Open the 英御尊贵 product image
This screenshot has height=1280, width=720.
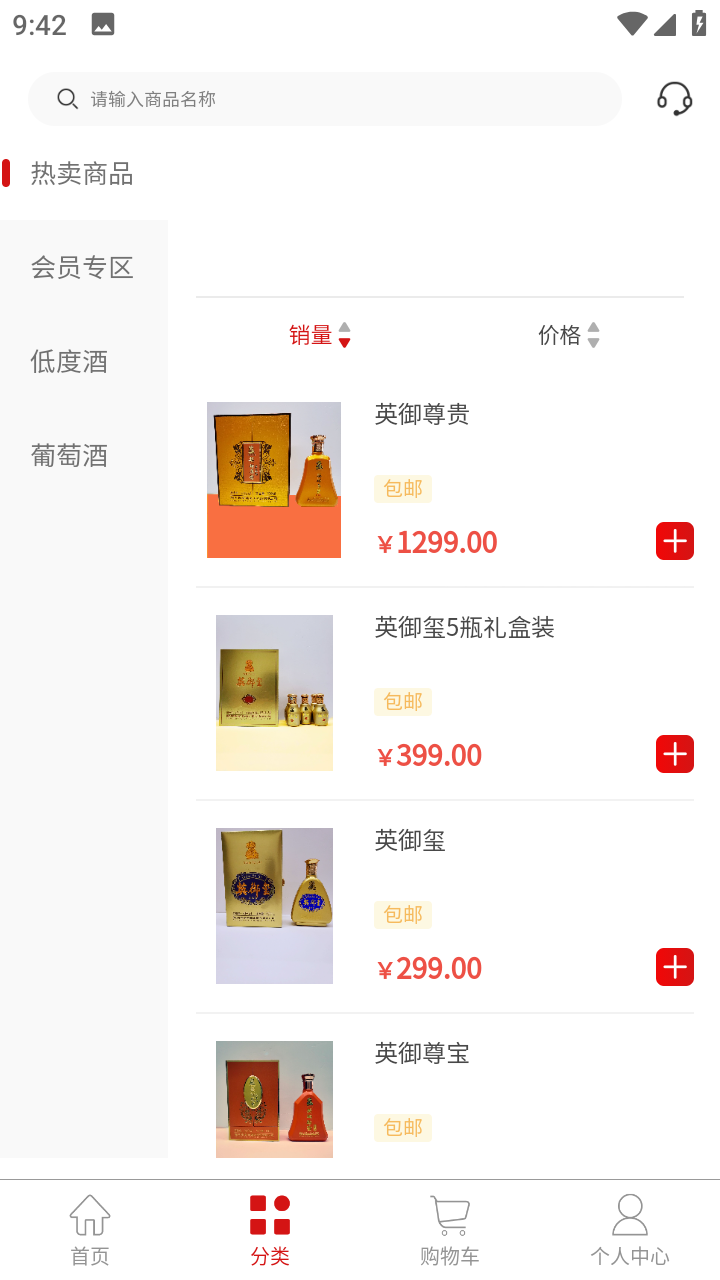274,480
